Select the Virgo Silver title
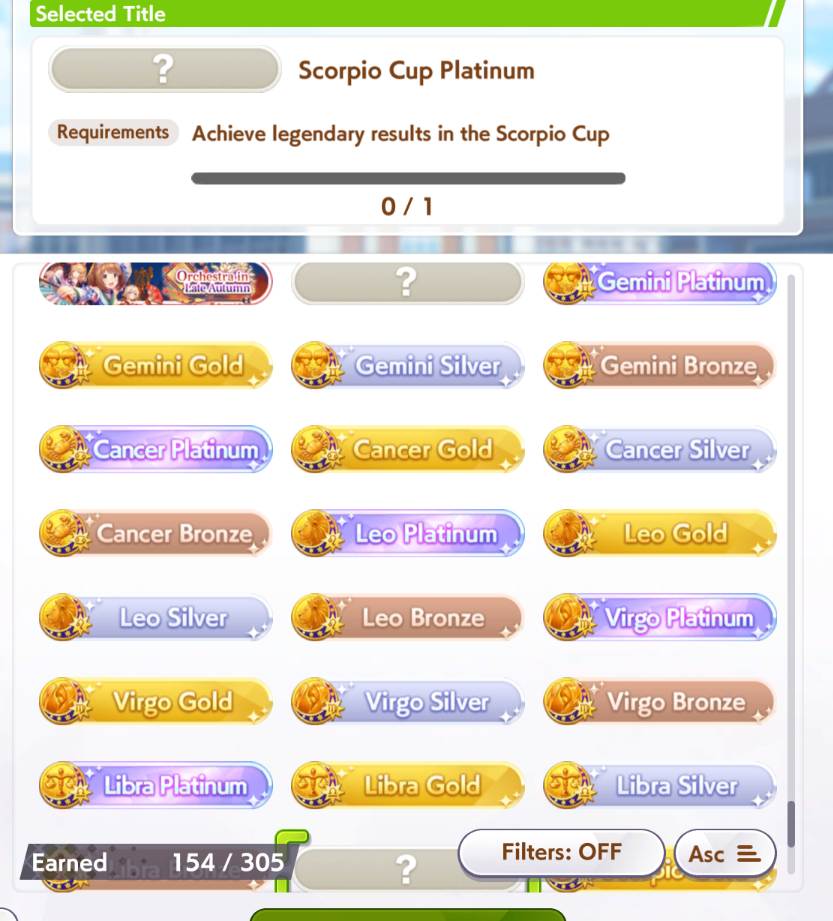 (408, 701)
